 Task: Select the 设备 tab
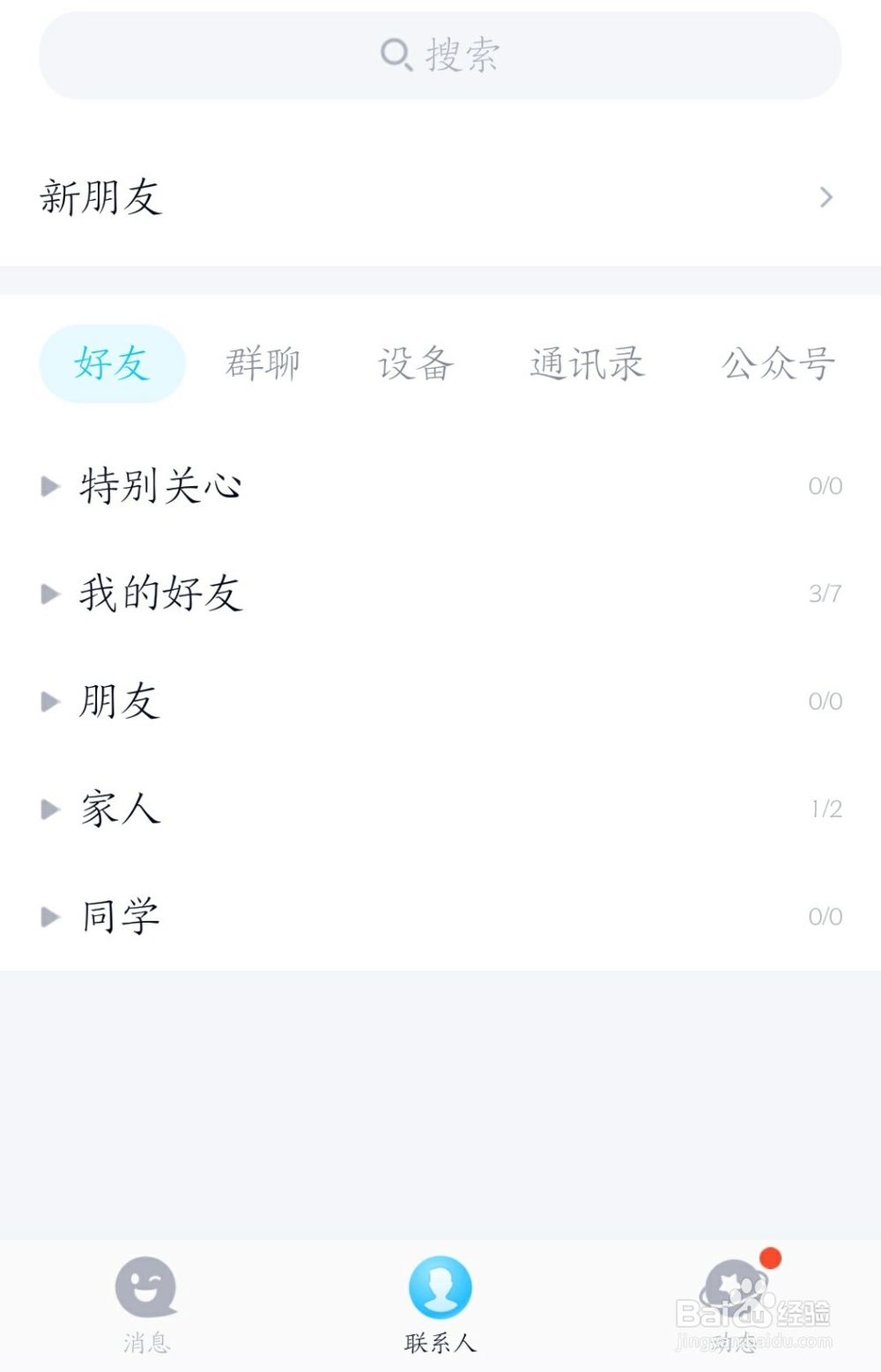pyautogui.click(x=418, y=364)
